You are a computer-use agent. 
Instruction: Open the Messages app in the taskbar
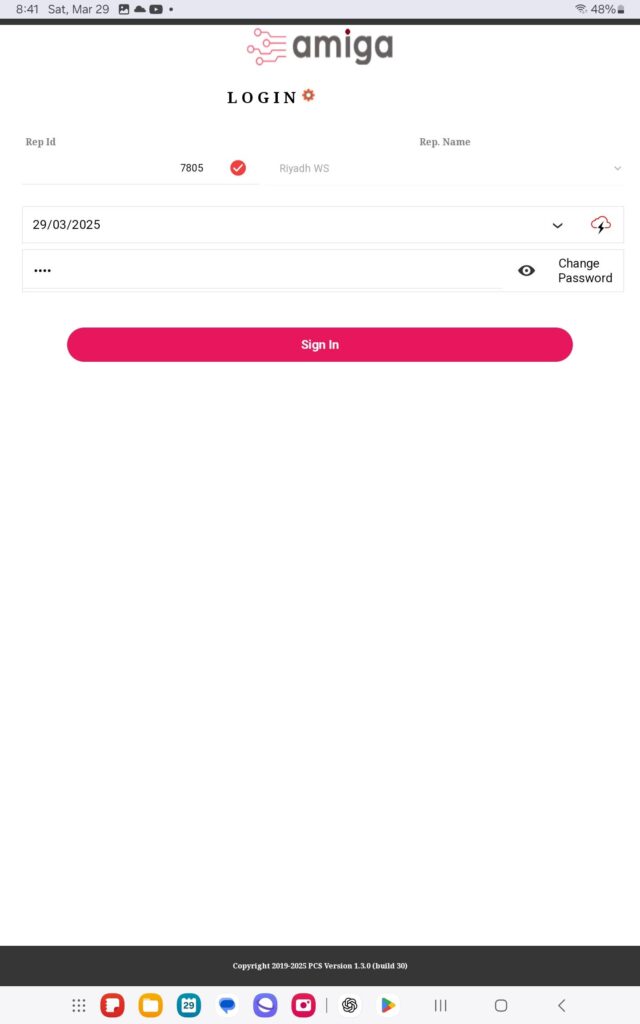pyautogui.click(x=227, y=1006)
